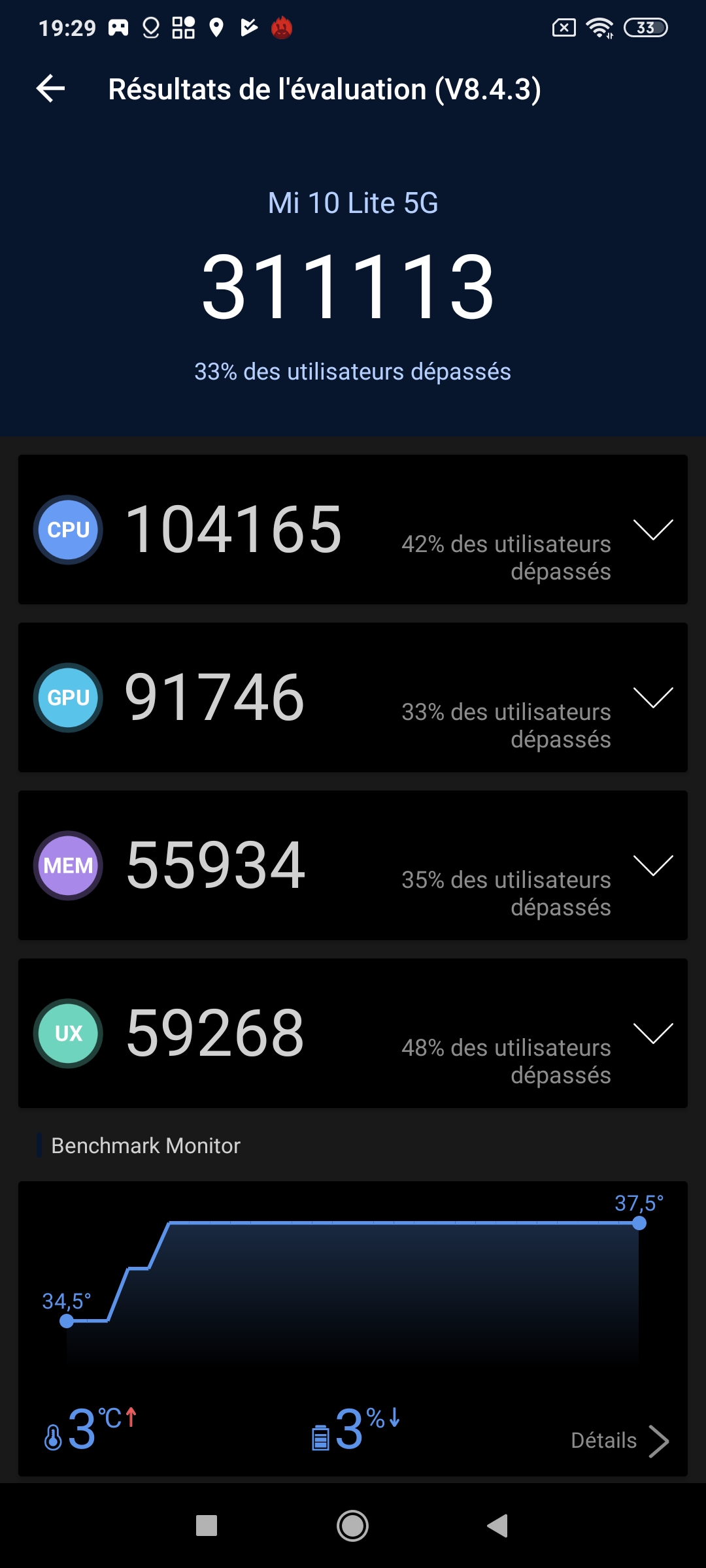
Task: Go back from the evaluation results
Action: pyautogui.click(x=51, y=89)
